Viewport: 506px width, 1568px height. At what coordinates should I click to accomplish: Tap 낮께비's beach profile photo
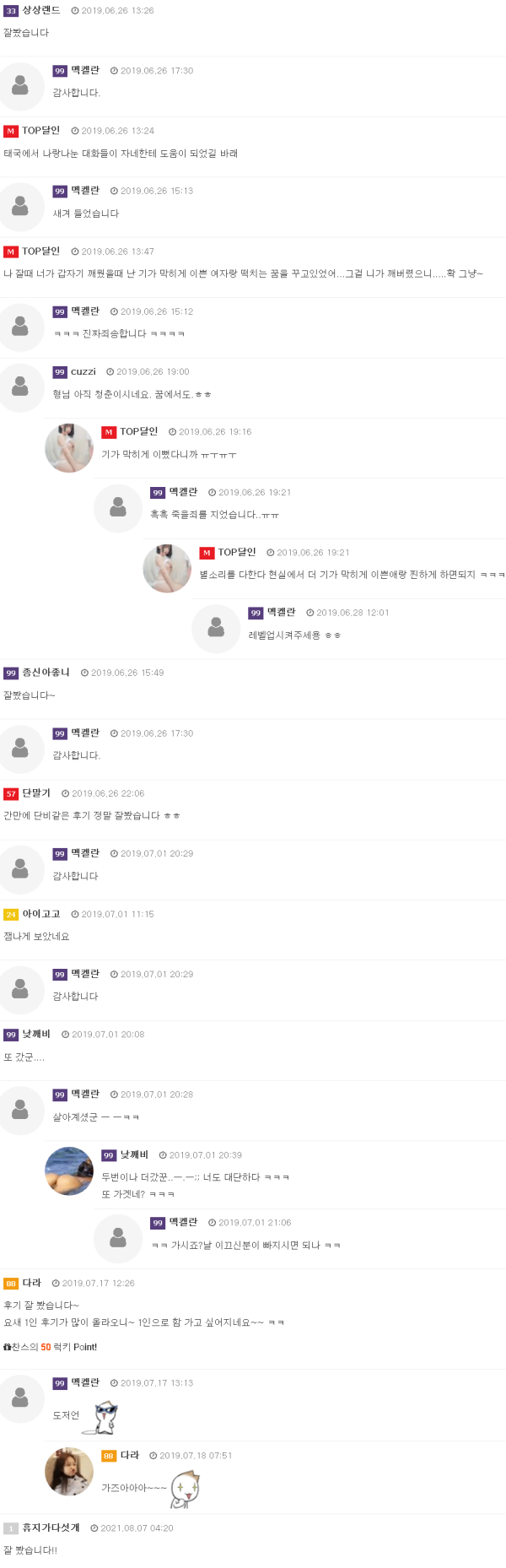click(x=69, y=1171)
